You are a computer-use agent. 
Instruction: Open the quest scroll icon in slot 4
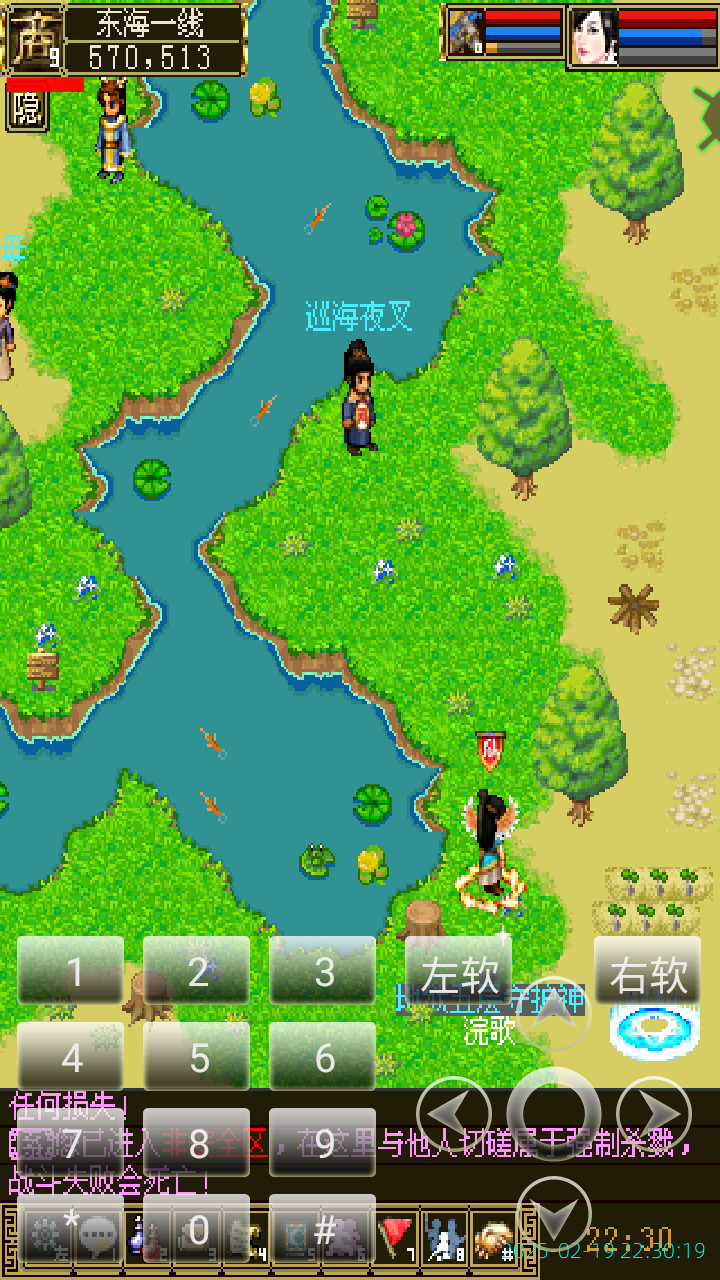click(x=246, y=1232)
